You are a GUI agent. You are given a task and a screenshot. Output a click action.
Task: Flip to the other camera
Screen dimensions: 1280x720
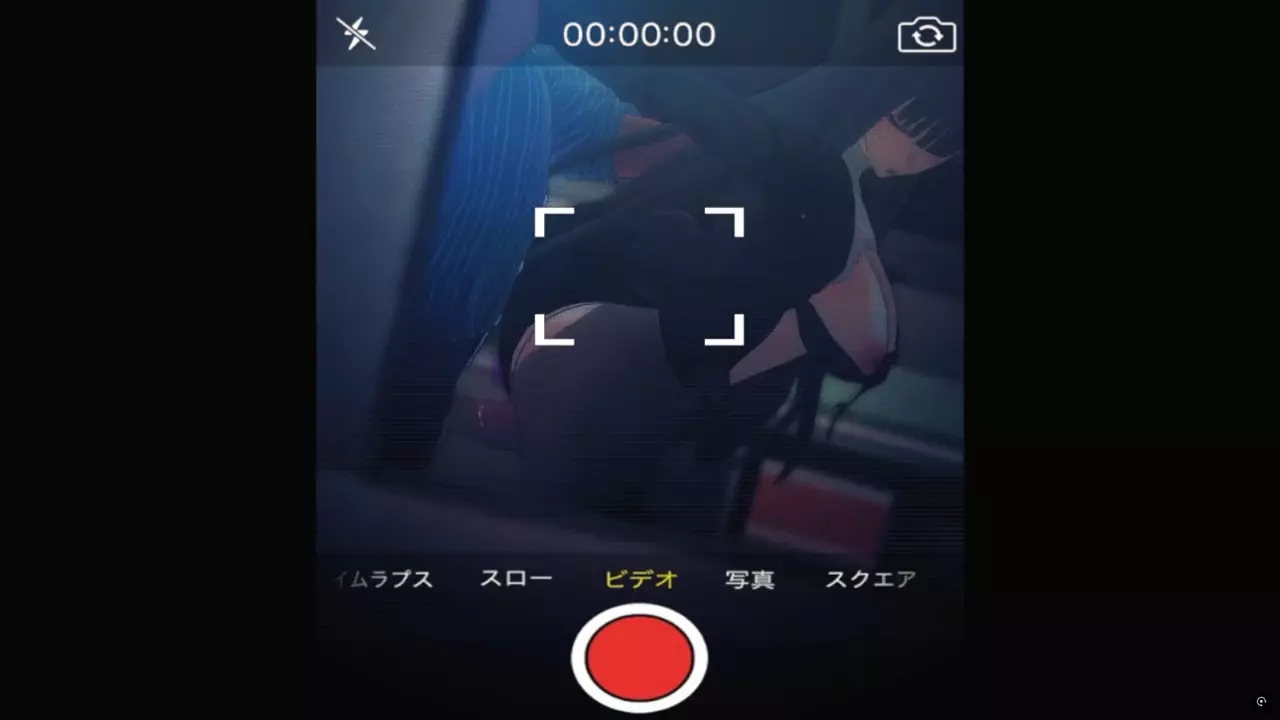coord(926,36)
